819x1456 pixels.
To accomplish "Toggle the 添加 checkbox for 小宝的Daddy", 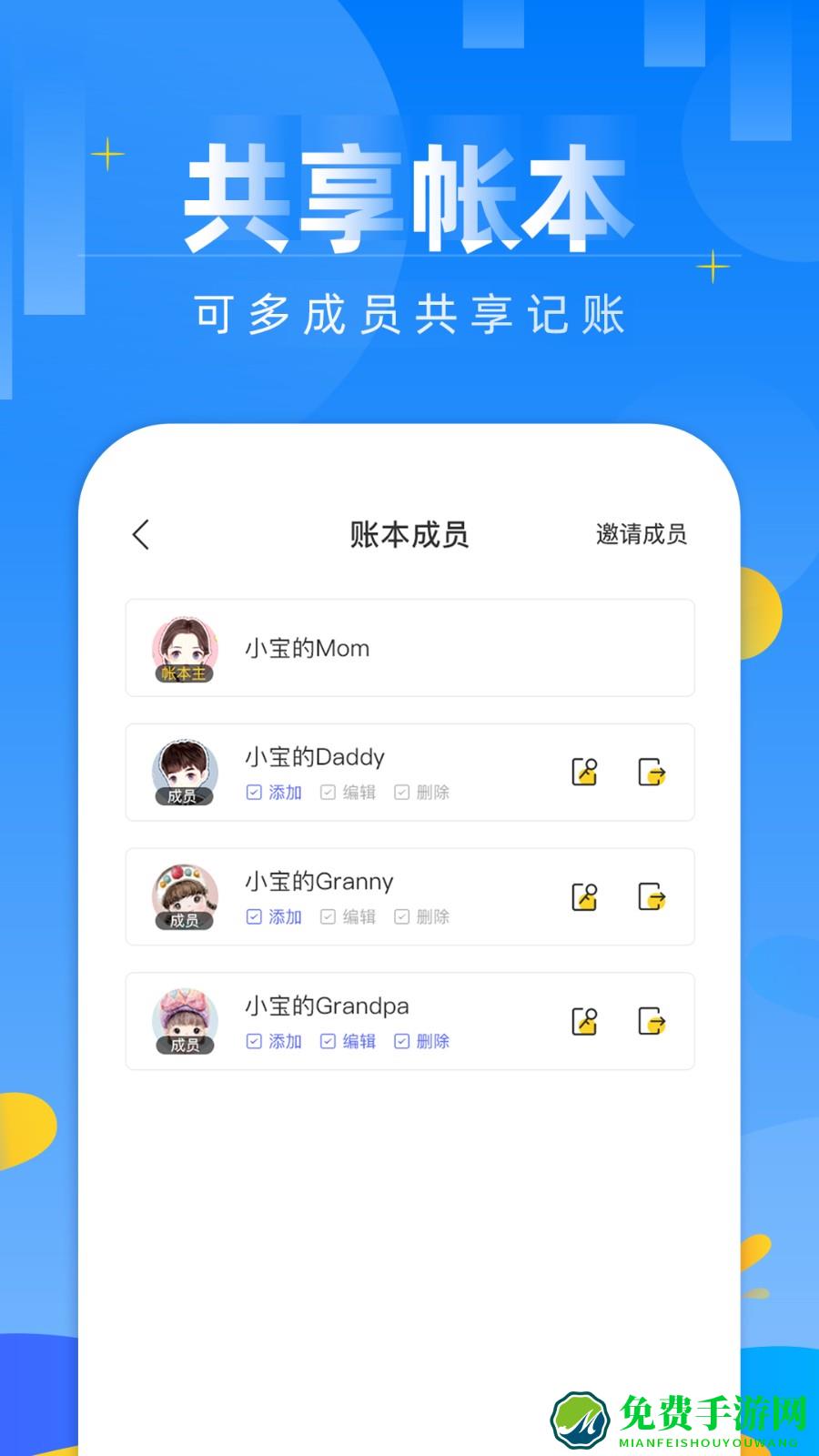I will tap(254, 792).
